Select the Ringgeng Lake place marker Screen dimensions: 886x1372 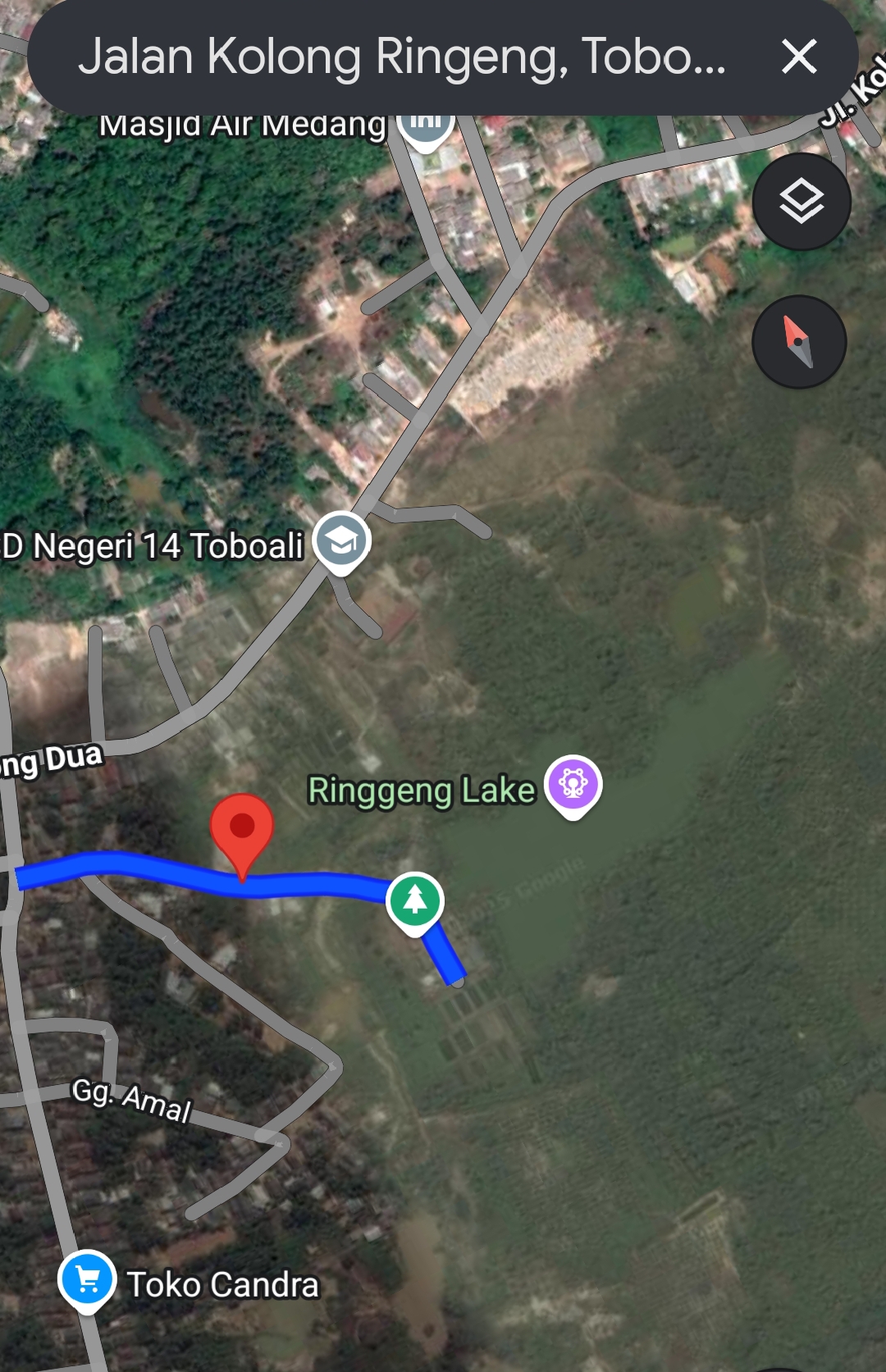point(573,785)
